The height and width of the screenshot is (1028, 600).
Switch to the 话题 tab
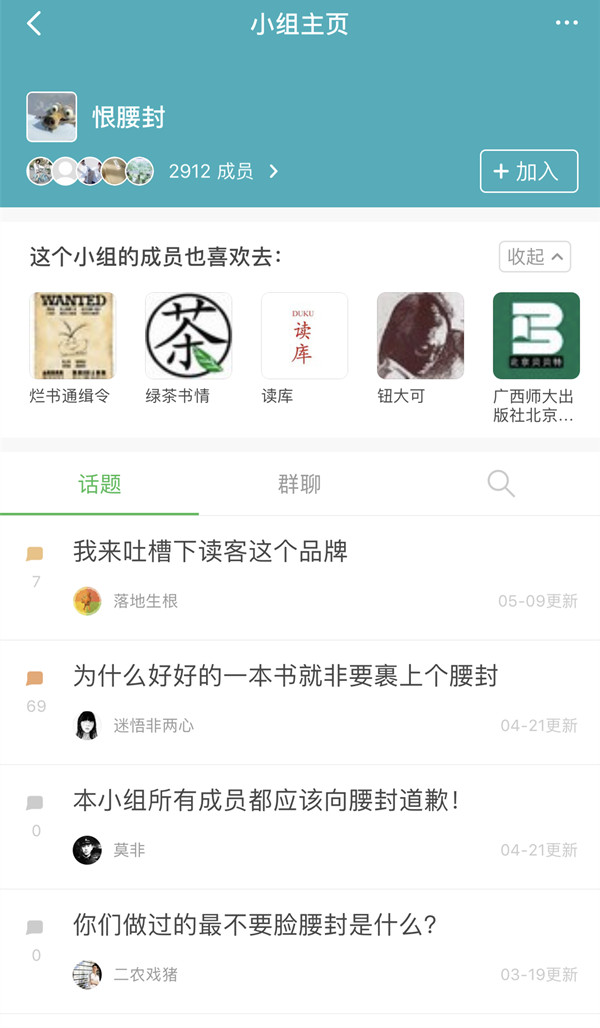coord(100,485)
